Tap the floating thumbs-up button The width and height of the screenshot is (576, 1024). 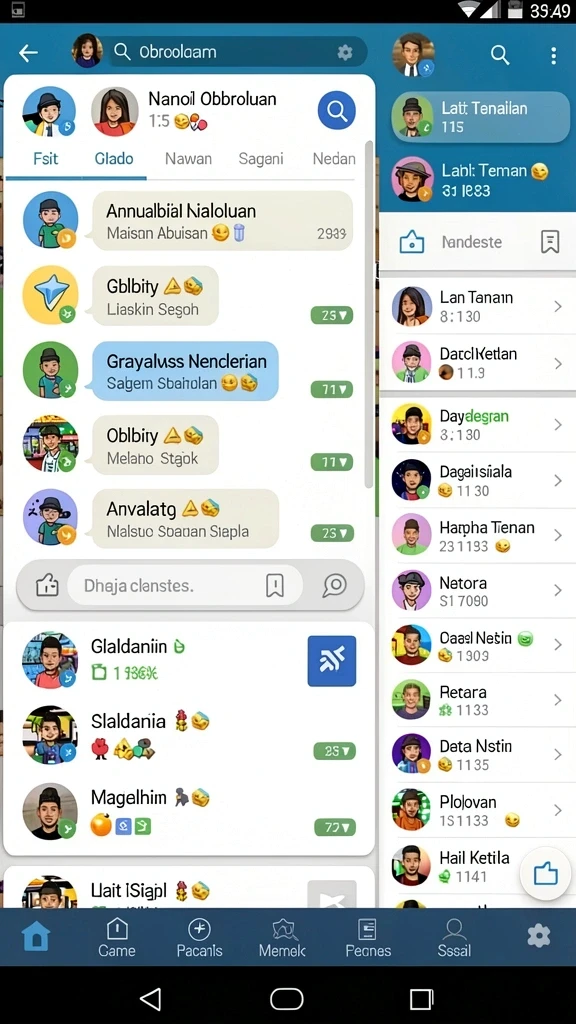pos(545,873)
